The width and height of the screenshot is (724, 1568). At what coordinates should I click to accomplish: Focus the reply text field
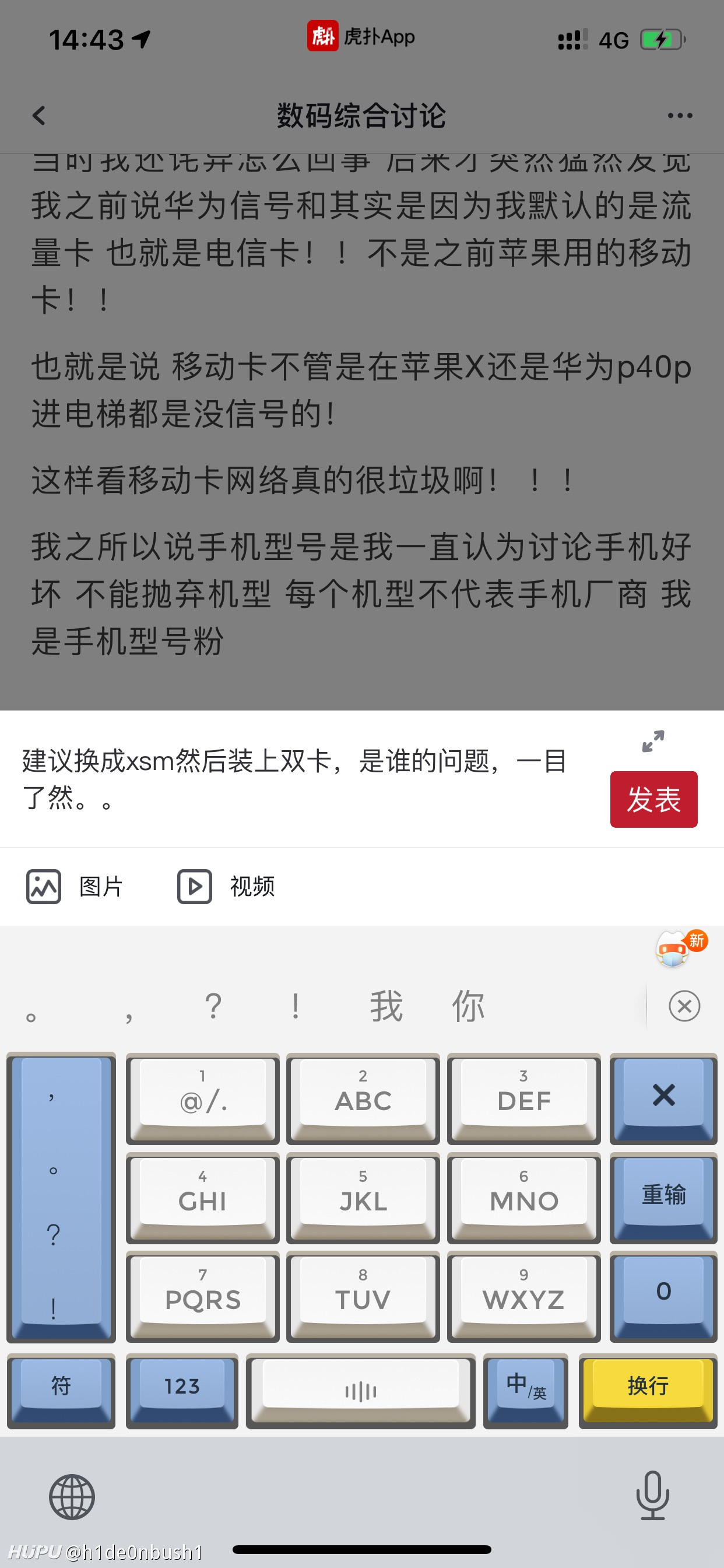(x=298, y=779)
